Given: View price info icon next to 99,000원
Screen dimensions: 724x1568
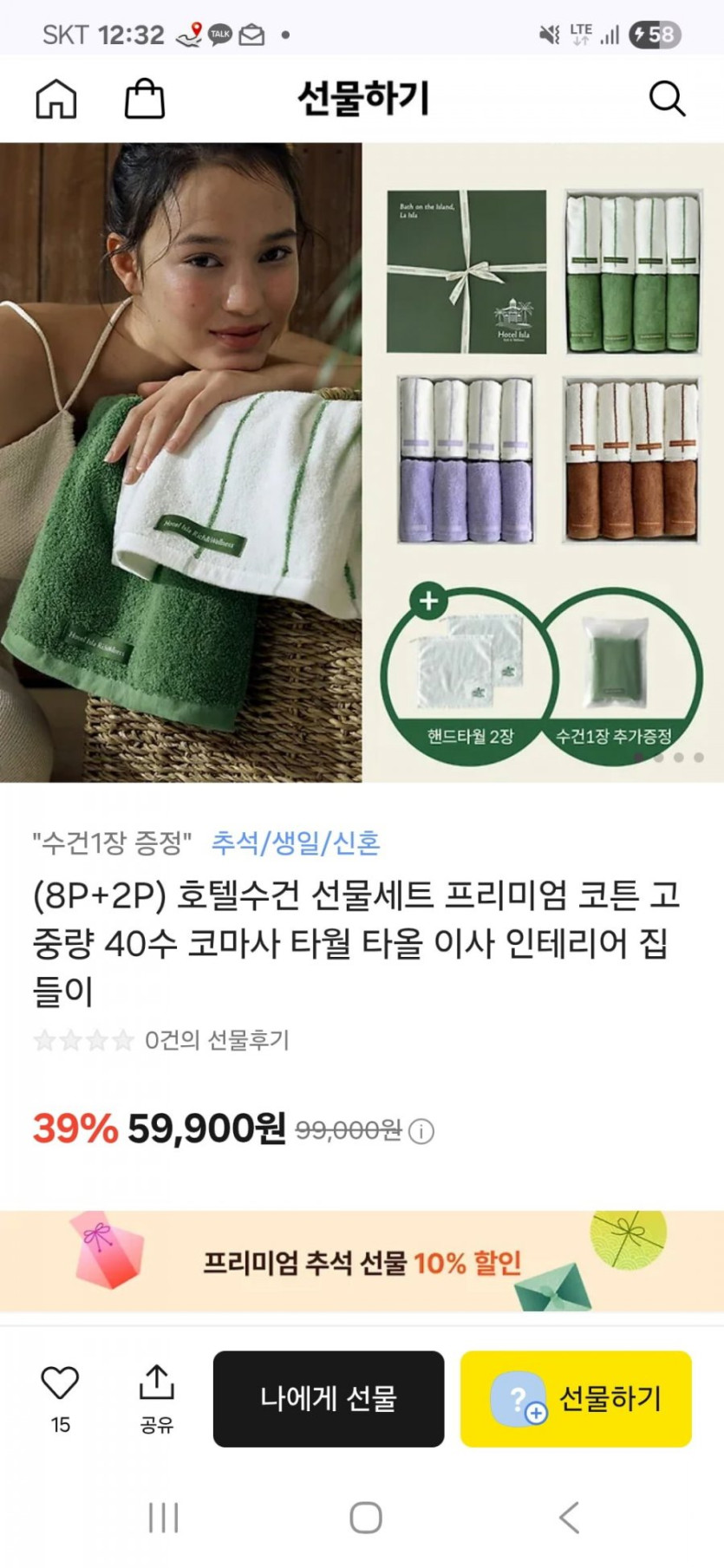Looking at the screenshot, I should click(421, 1131).
